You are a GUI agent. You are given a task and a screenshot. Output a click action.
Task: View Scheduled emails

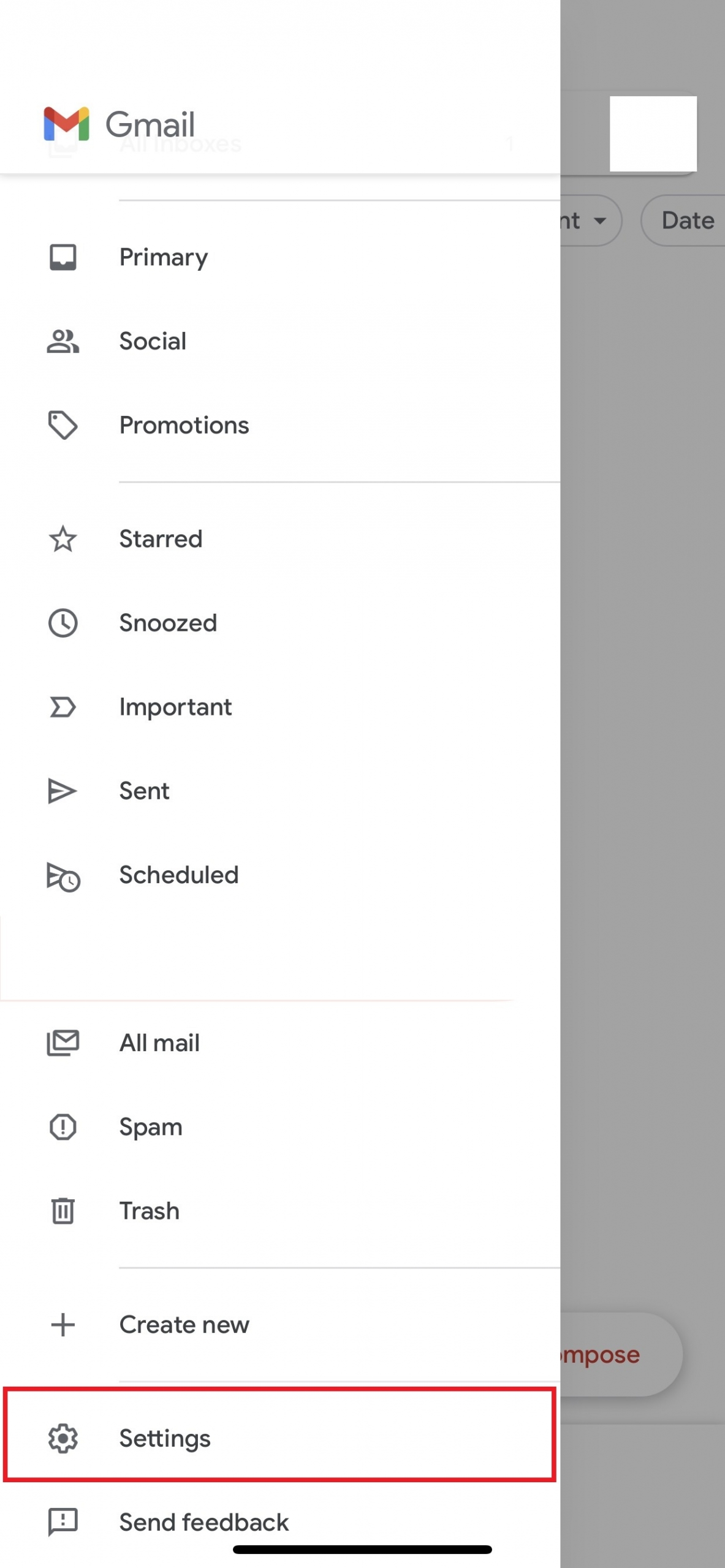tap(280, 875)
